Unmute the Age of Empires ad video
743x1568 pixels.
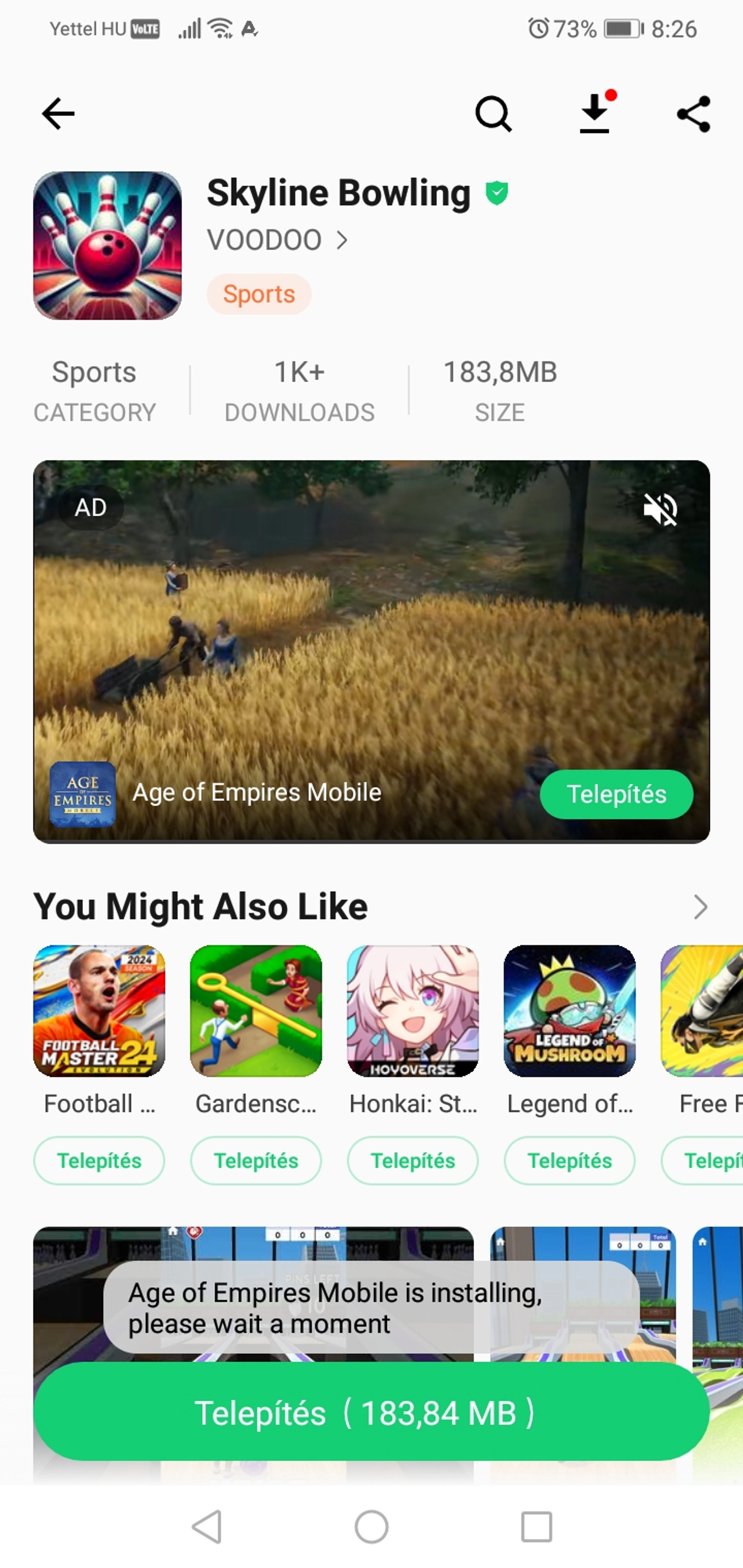pos(659,509)
